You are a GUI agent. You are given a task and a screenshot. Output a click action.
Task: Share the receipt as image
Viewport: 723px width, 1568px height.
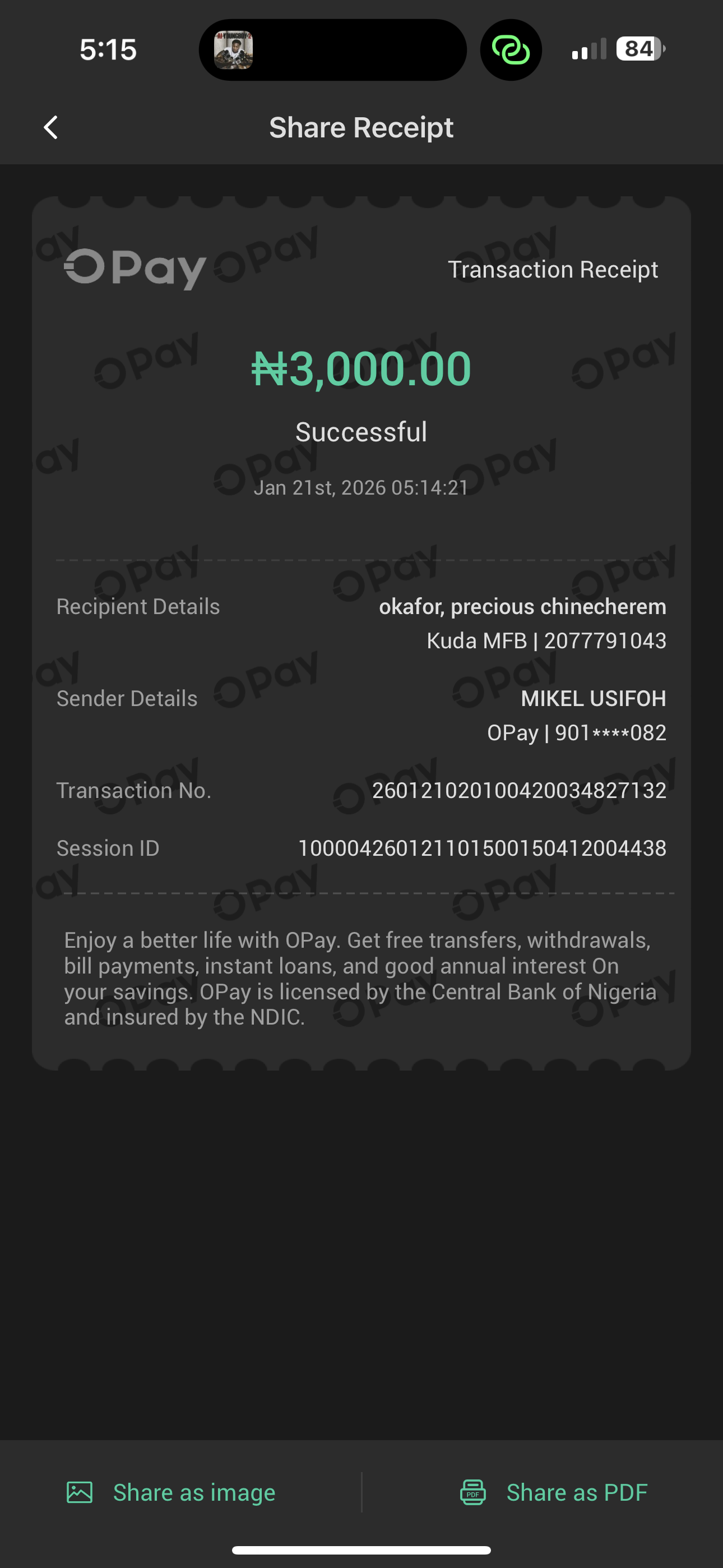point(171,1492)
